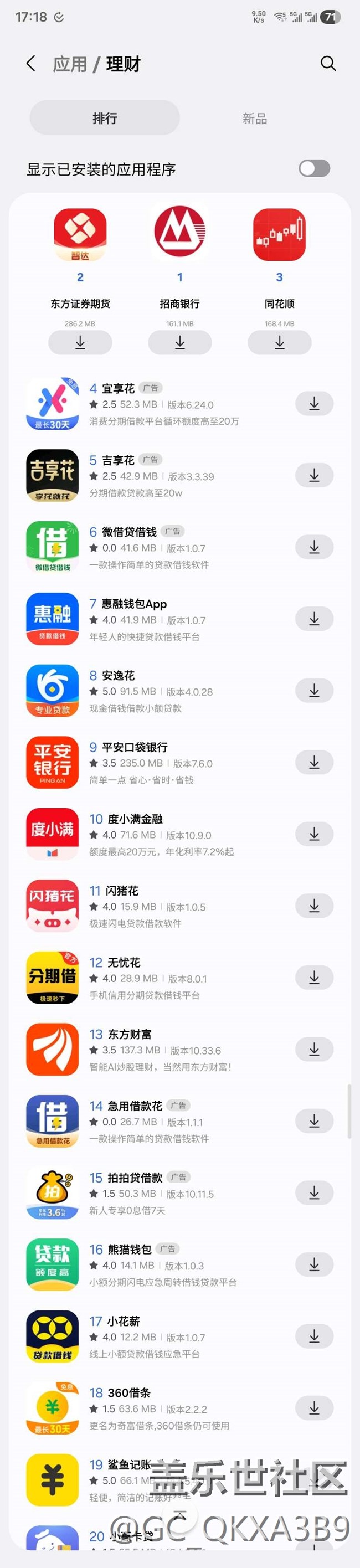Download 360借条 app

(315, 1408)
